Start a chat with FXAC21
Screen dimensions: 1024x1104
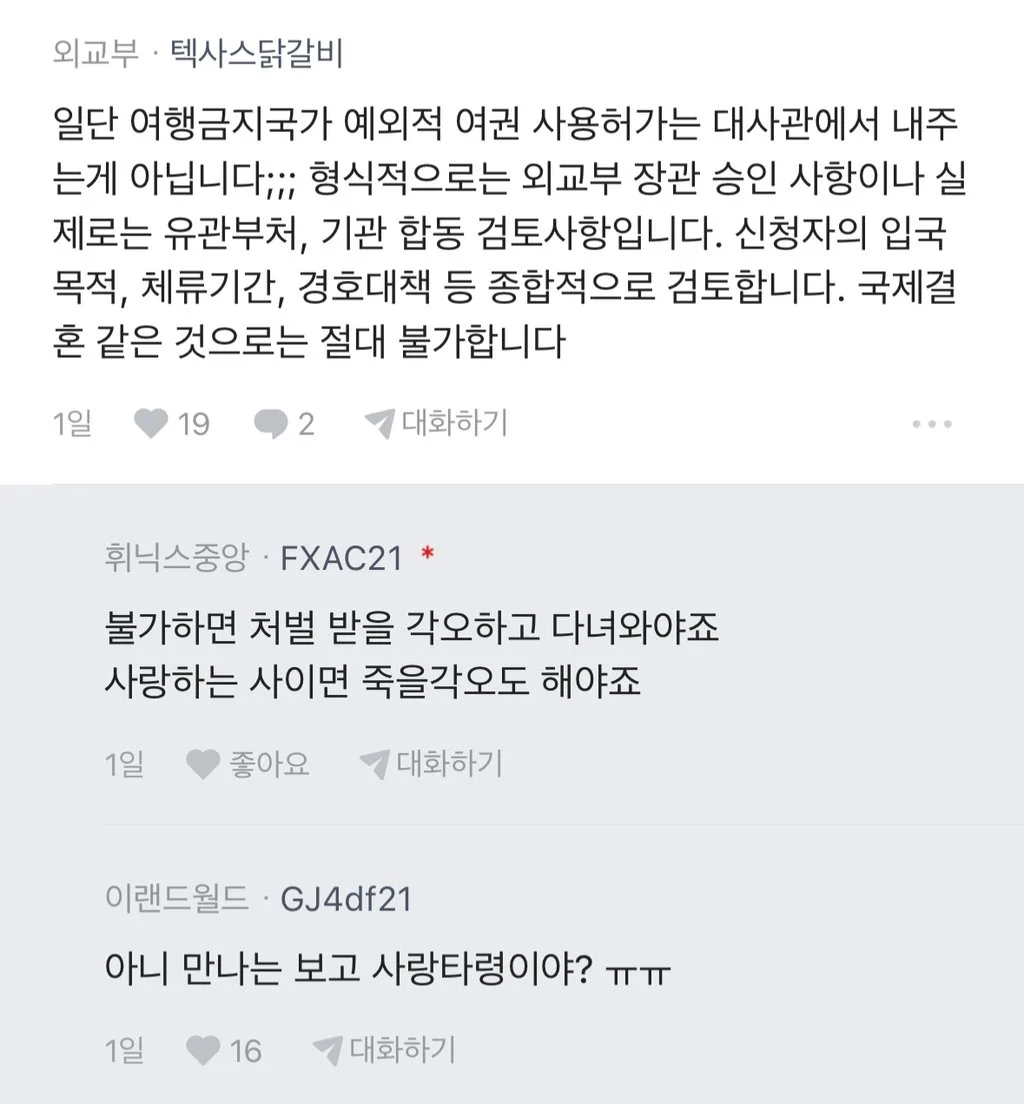coord(431,765)
